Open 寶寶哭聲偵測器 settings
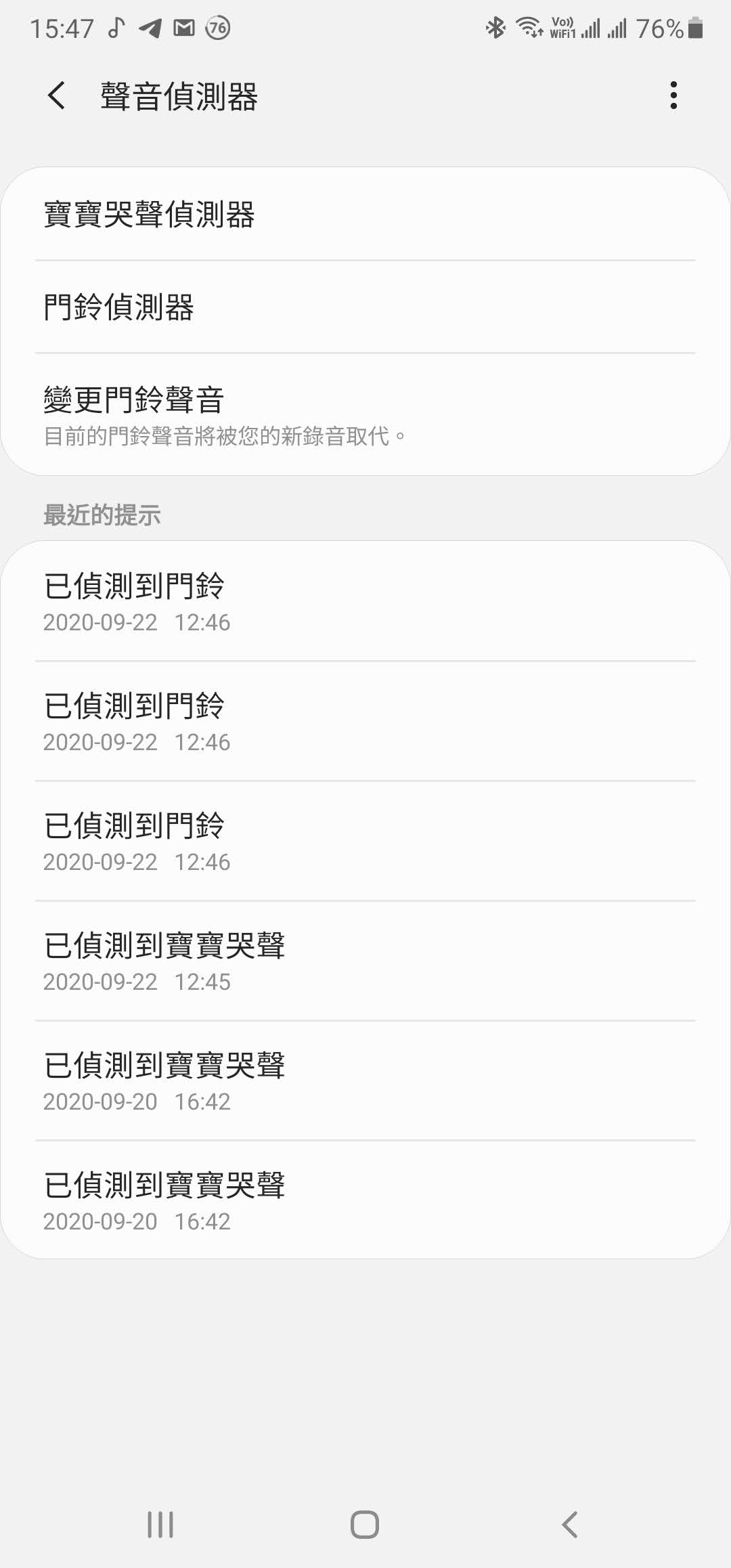 coord(365,213)
